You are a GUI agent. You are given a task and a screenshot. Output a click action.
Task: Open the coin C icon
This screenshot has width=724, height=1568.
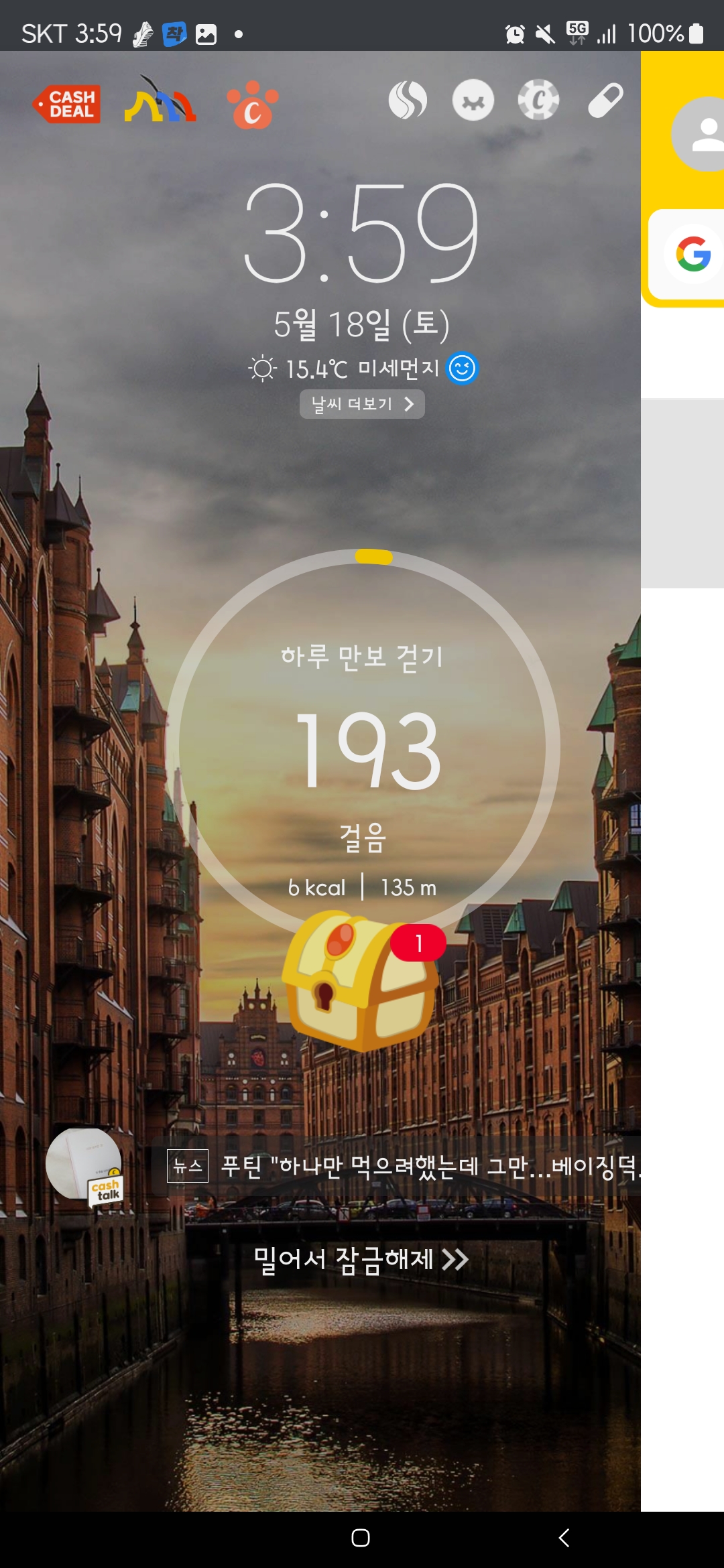(x=538, y=100)
